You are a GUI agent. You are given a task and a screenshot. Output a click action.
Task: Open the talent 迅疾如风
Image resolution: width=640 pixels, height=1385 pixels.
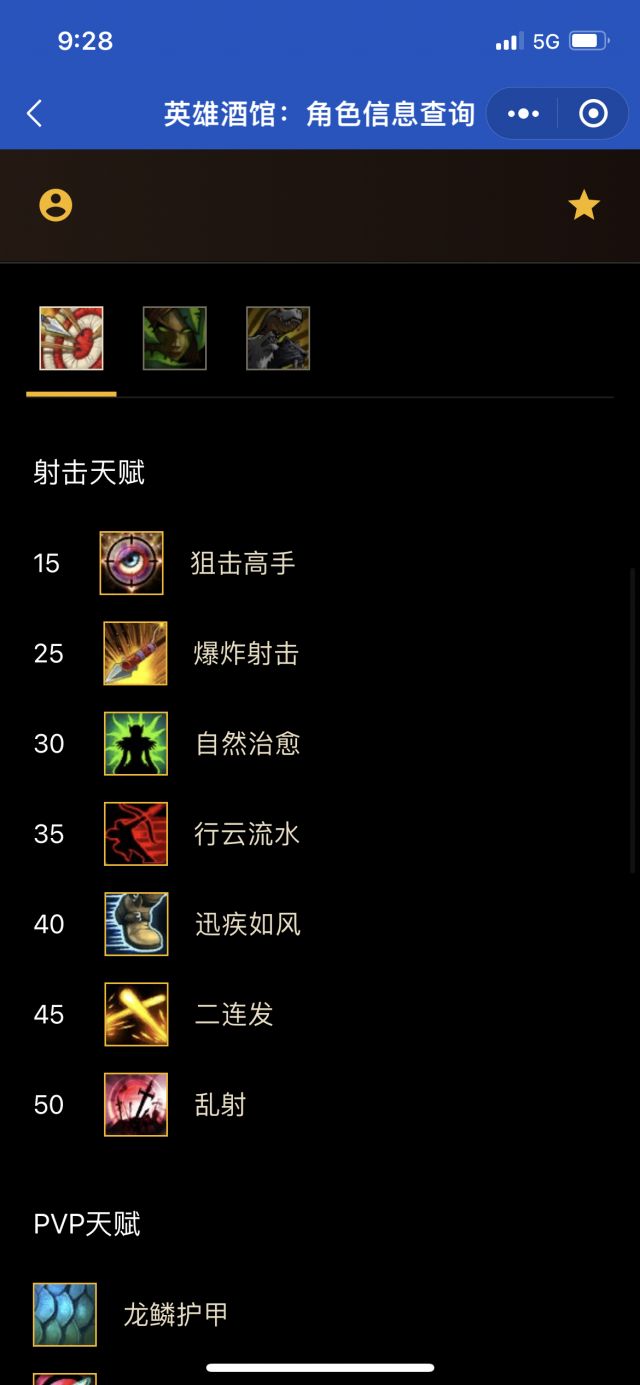(247, 924)
